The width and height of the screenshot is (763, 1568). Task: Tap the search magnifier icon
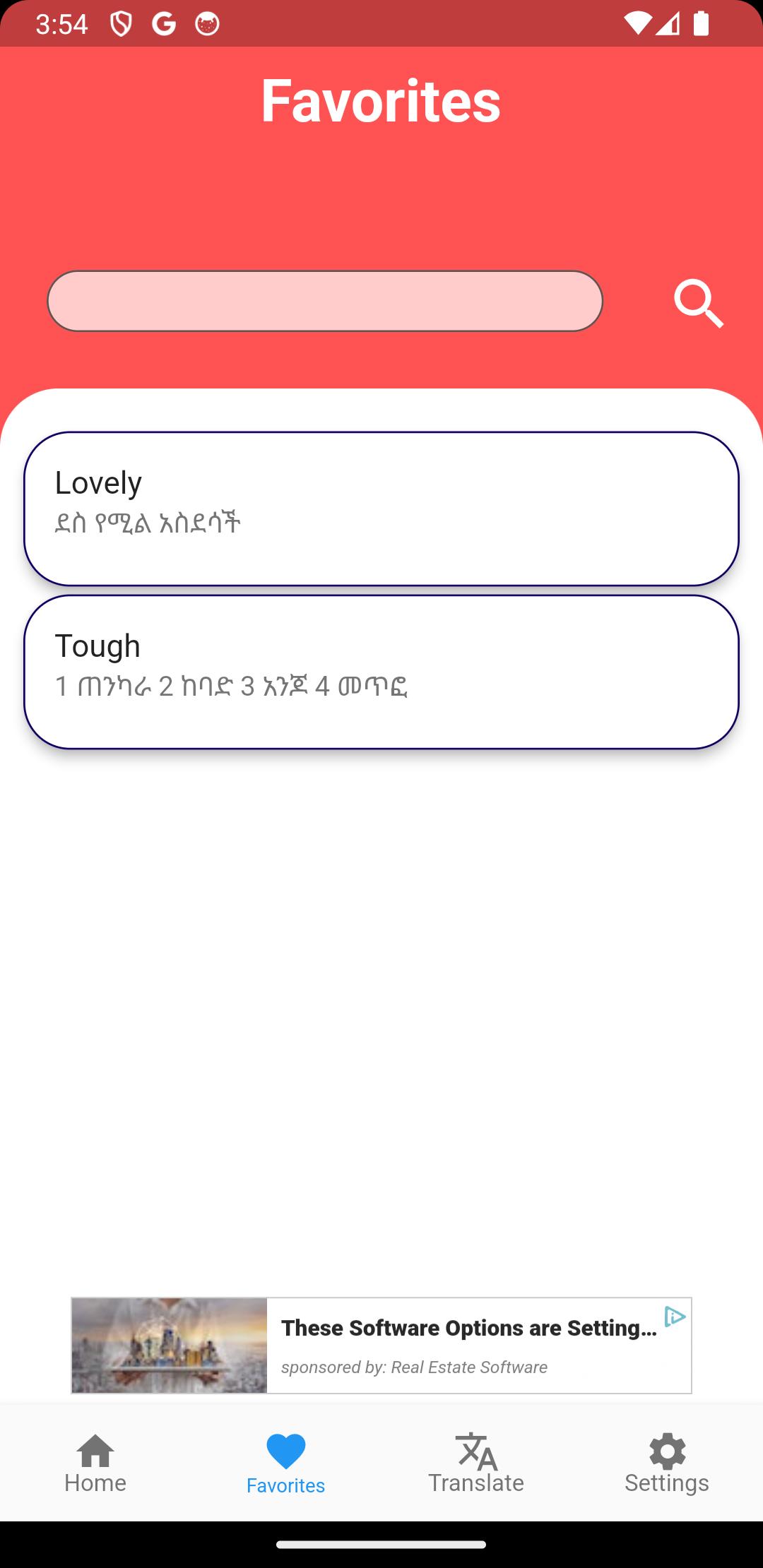(x=699, y=304)
